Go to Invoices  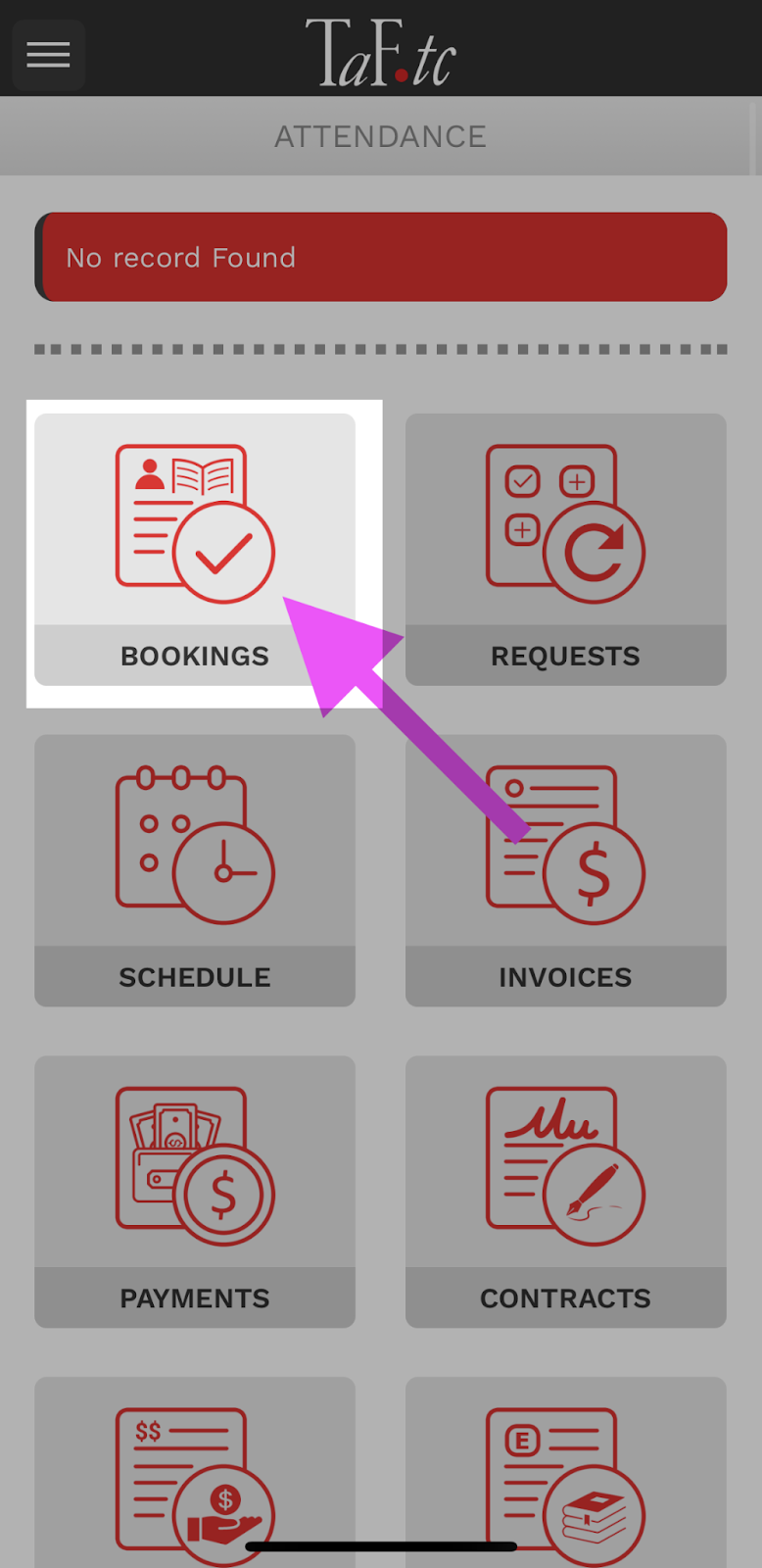pos(566,870)
